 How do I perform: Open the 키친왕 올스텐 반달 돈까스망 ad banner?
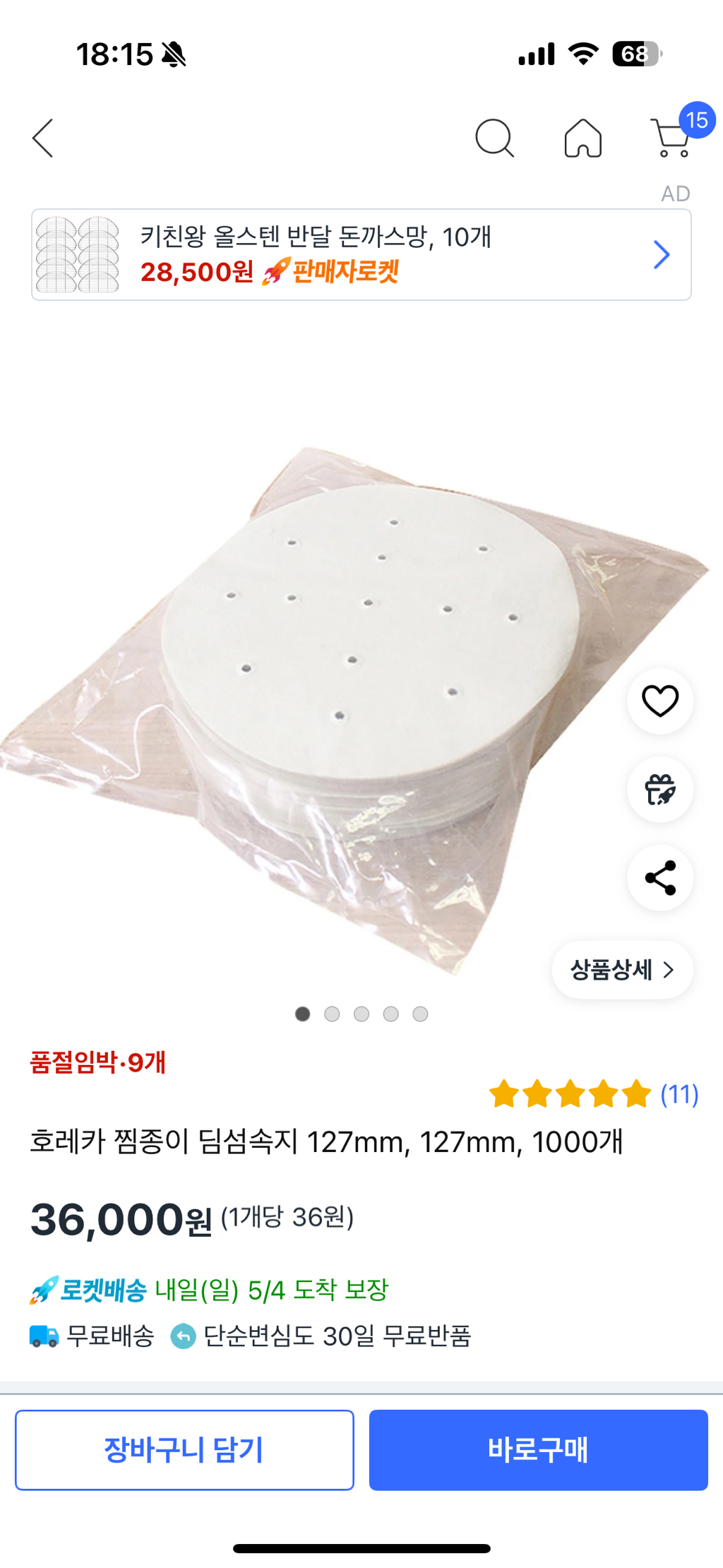[361, 254]
